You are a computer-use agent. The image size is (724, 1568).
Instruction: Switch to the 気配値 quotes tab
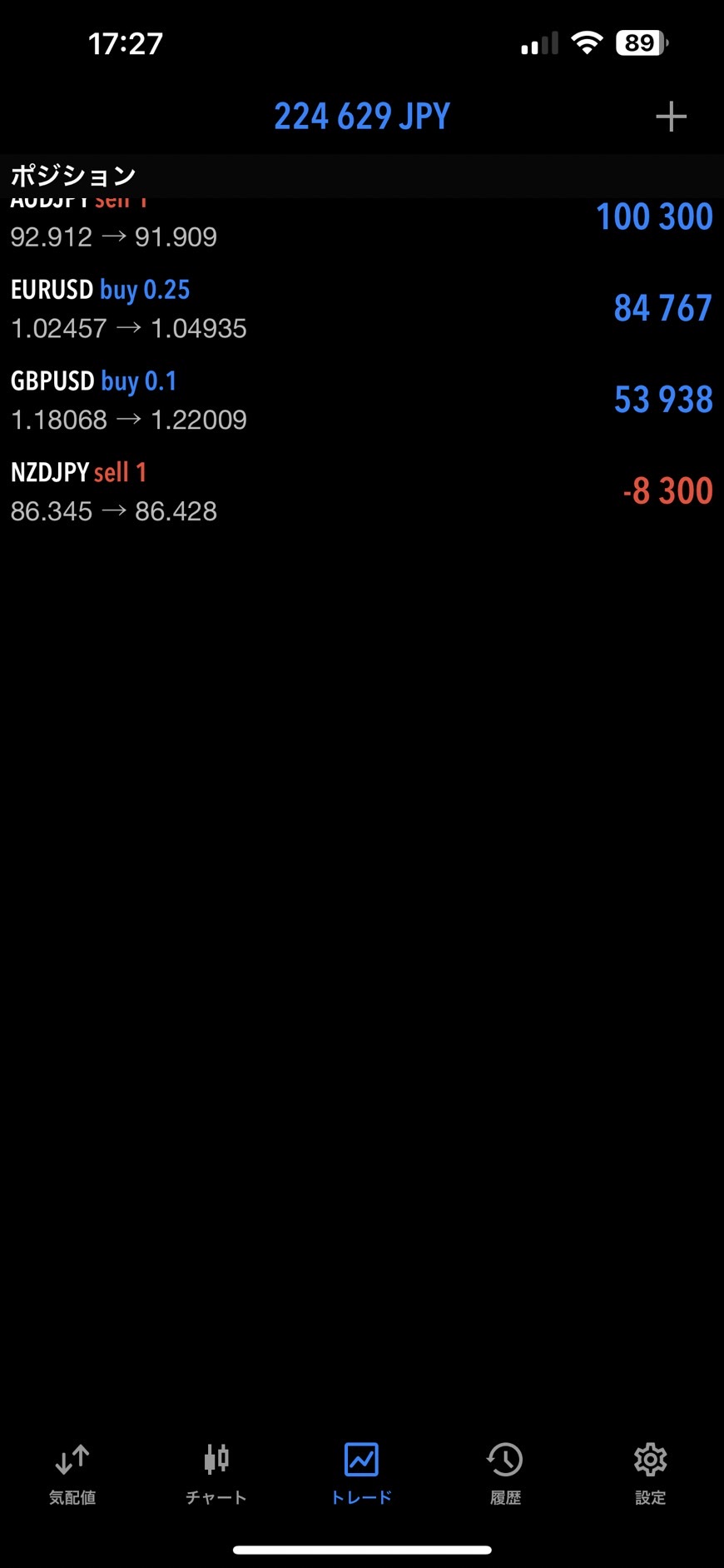[x=72, y=1474]
